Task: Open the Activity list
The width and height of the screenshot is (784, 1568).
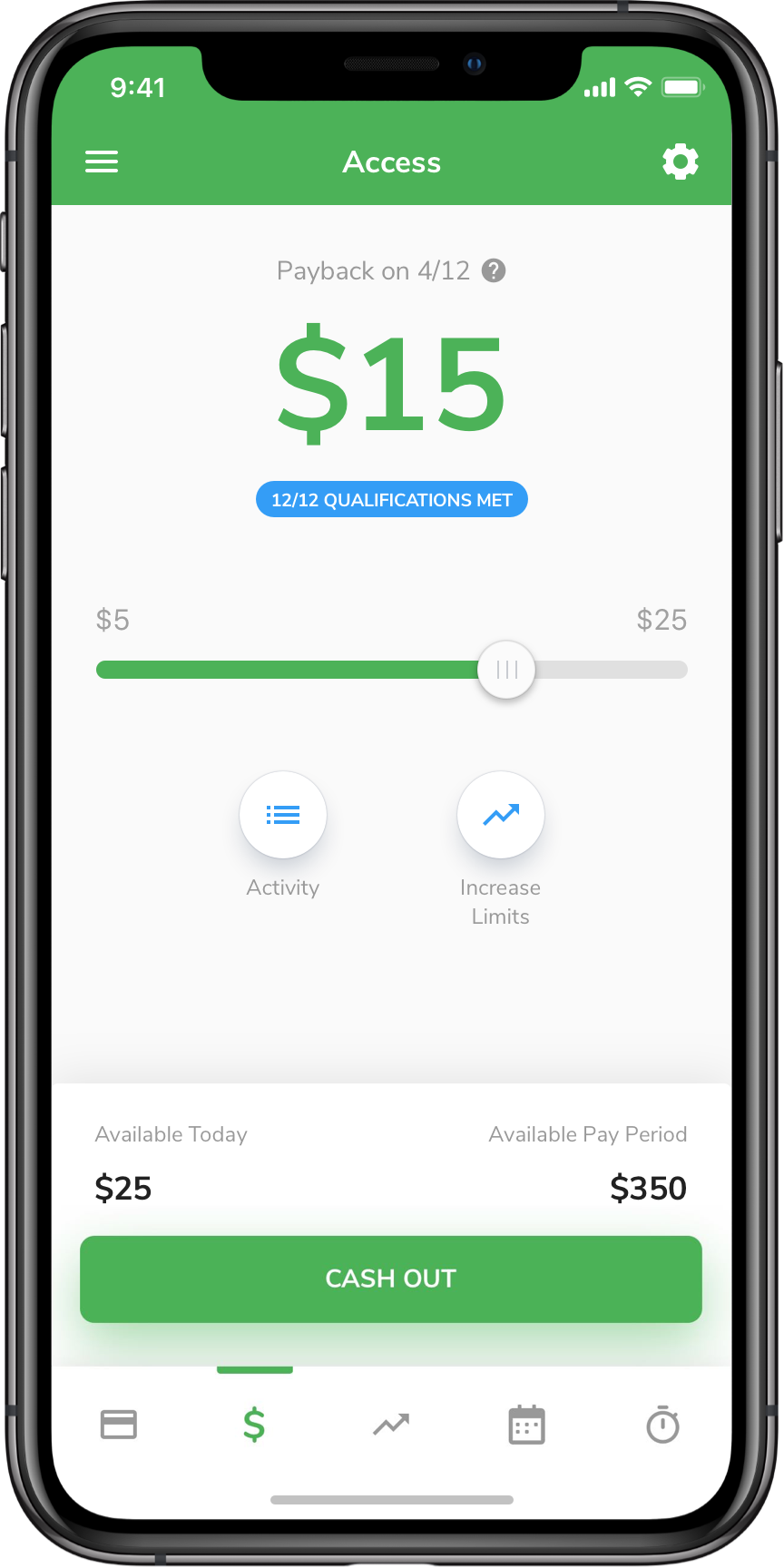Action: coord(283,815)
